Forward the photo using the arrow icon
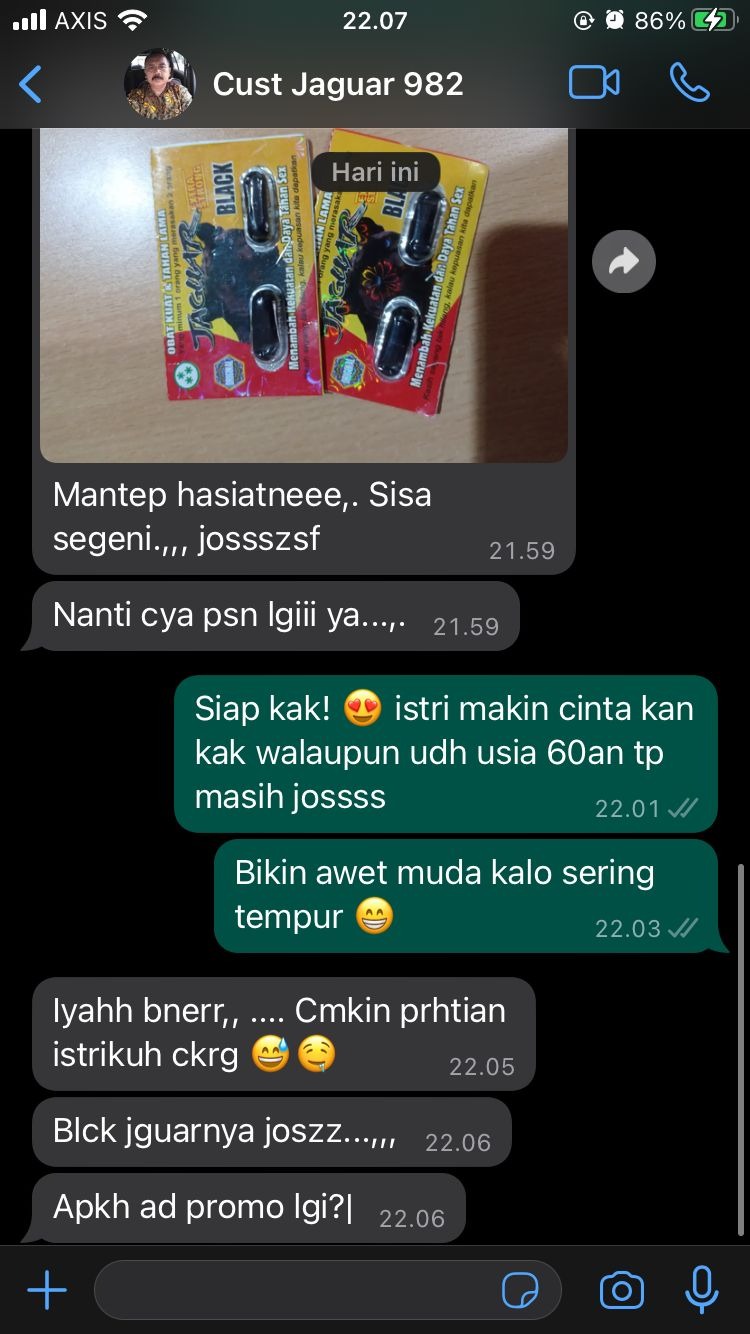 (x=623, y=262)
